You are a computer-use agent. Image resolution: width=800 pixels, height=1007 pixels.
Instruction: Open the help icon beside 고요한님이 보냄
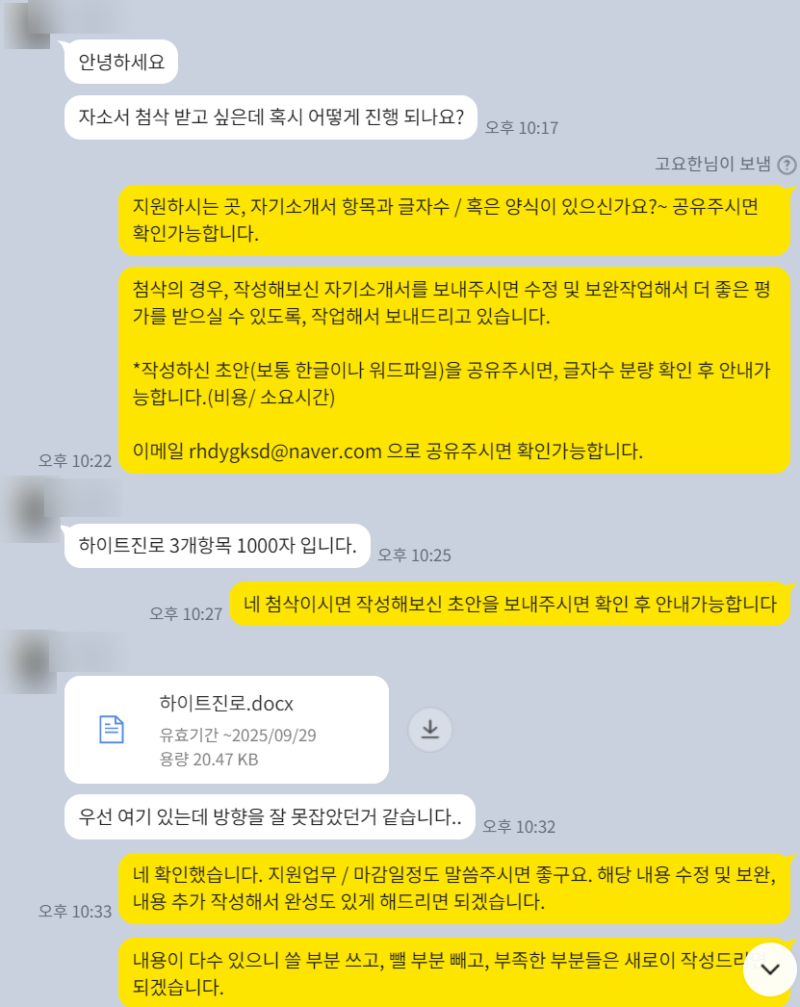[x=787, y=165]
